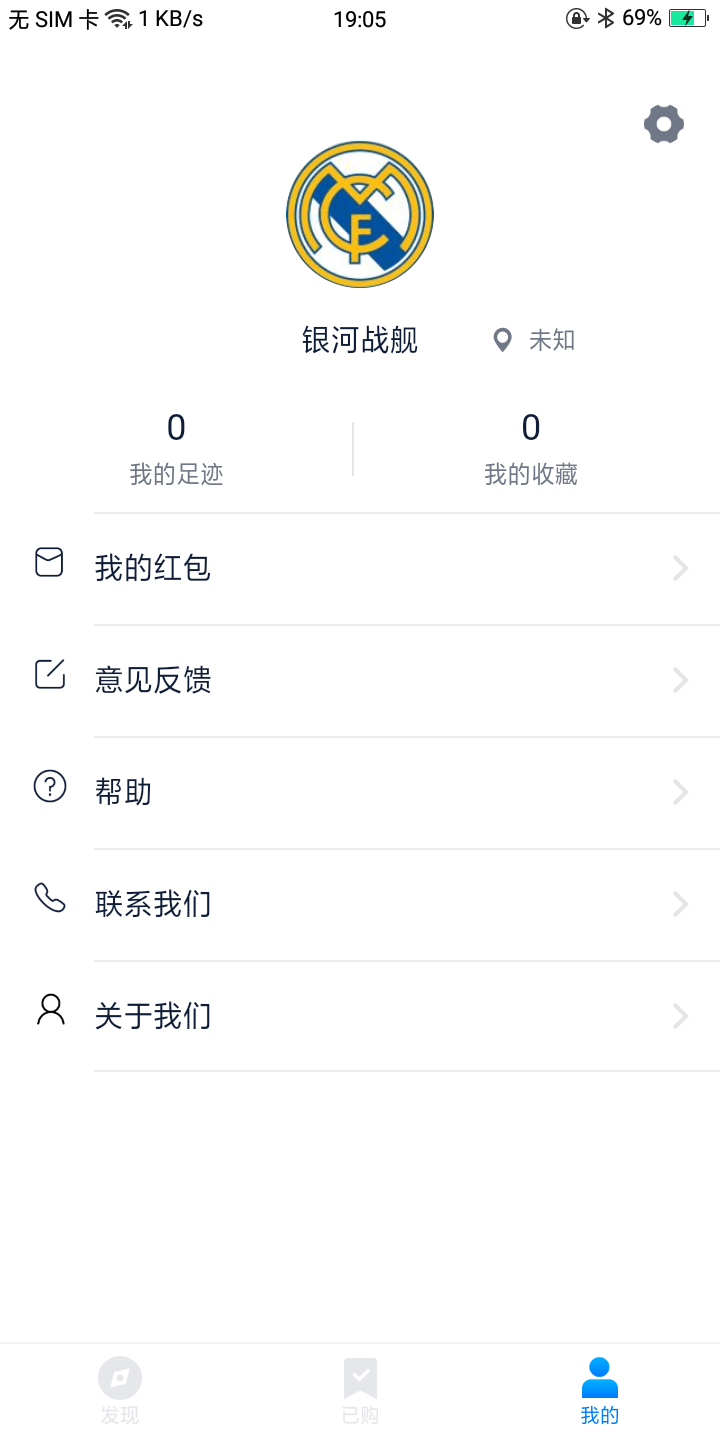Open 我的收藏 favorites
Screen dimensions: 720x1440
531,448
